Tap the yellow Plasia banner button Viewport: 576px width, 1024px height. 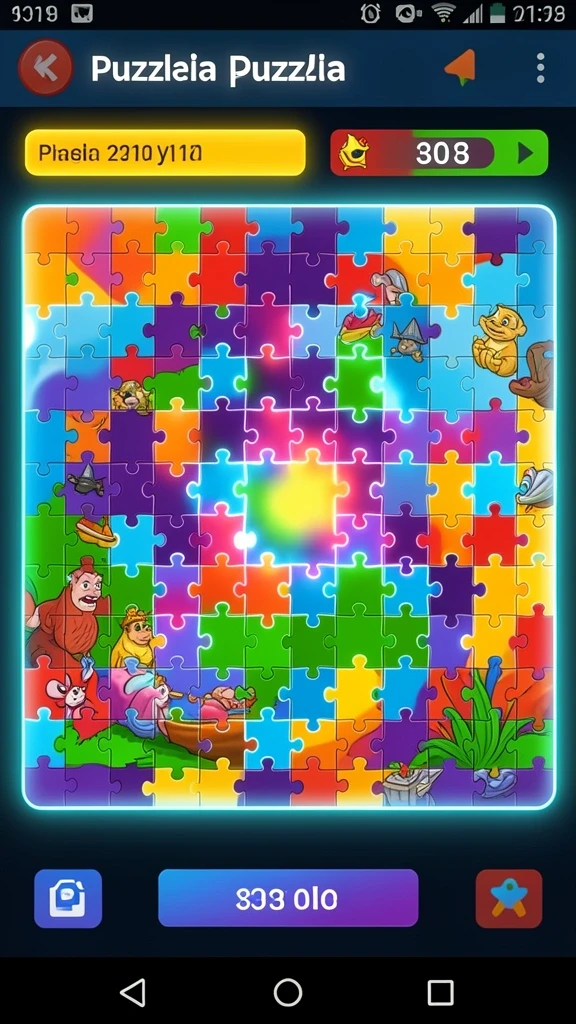pyautogui.click(x=165, y=153)
